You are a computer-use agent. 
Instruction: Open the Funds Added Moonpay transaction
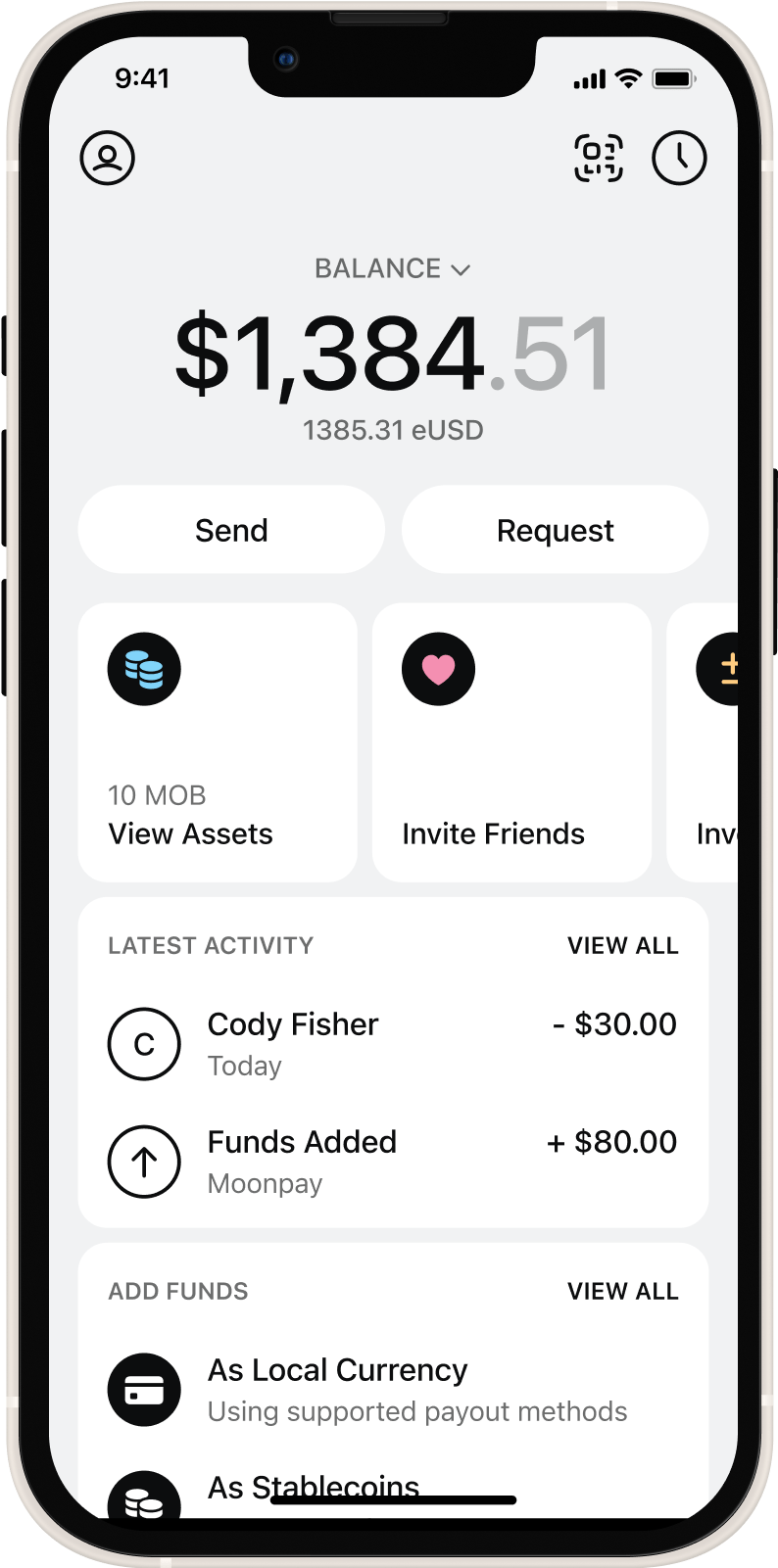pos(392,1162)
